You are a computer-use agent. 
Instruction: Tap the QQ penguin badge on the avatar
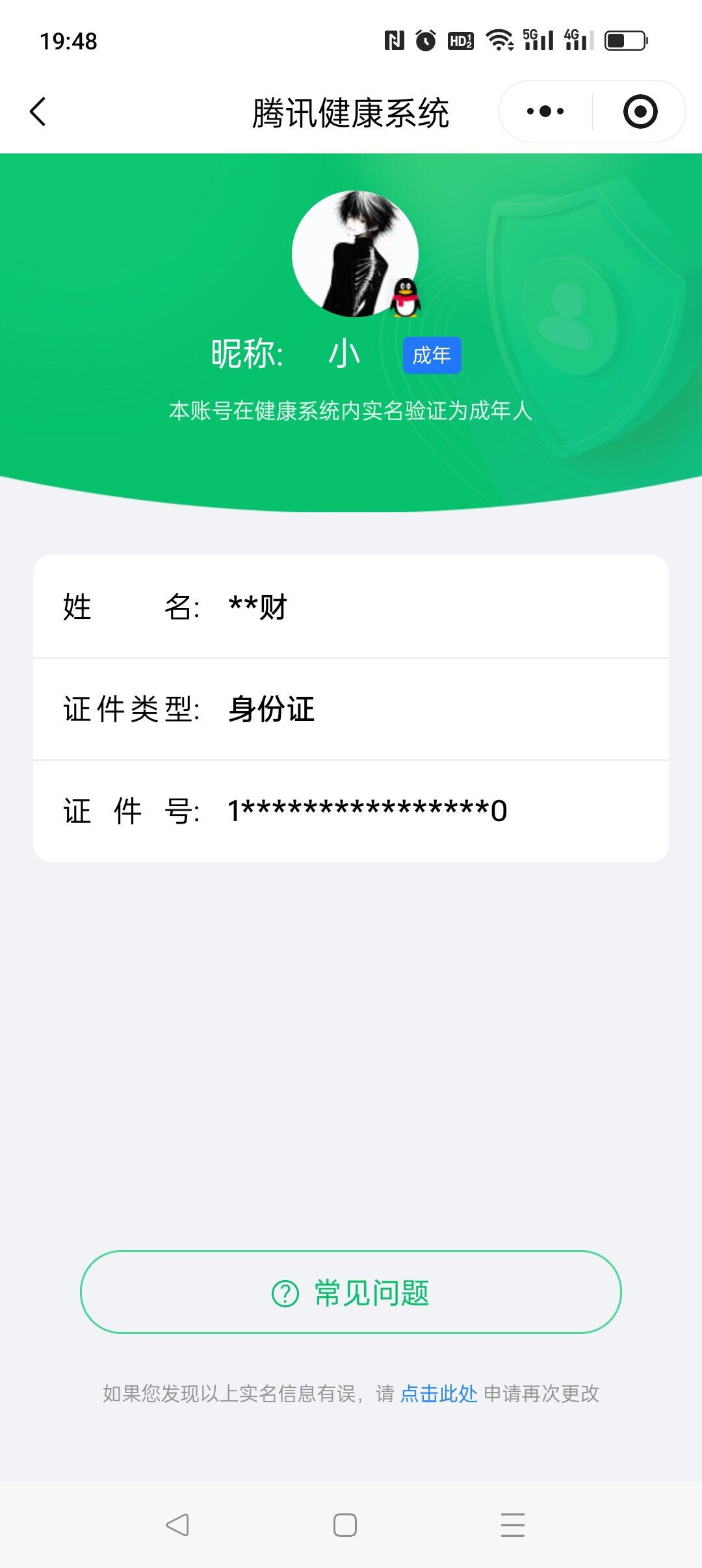(406, 298)
